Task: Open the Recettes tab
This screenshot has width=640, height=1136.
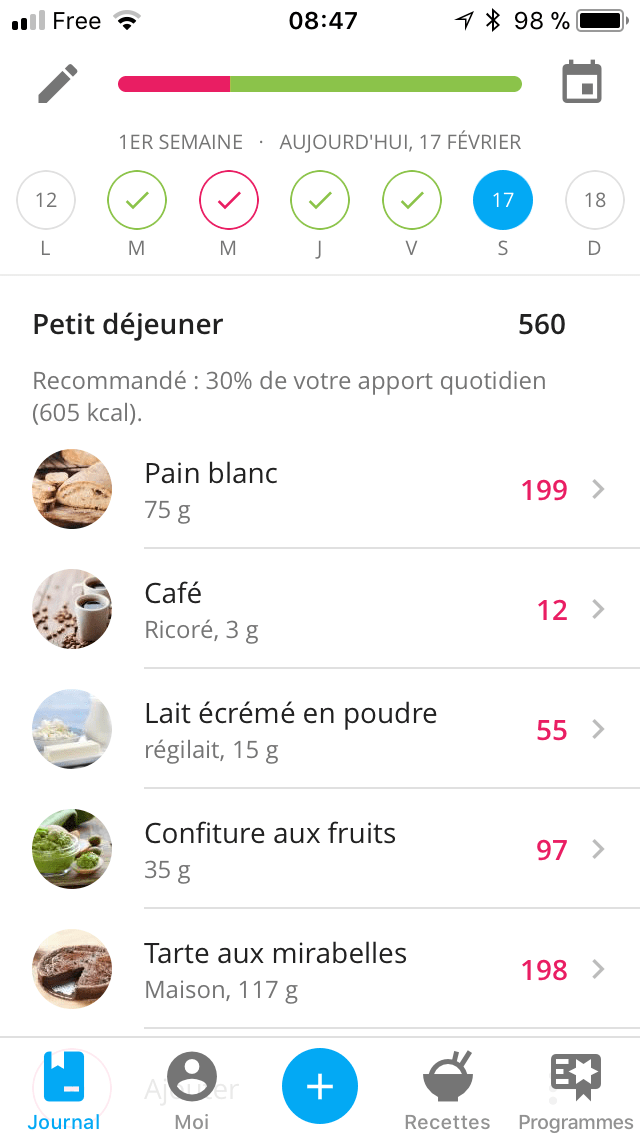Action: [447, 1092]
